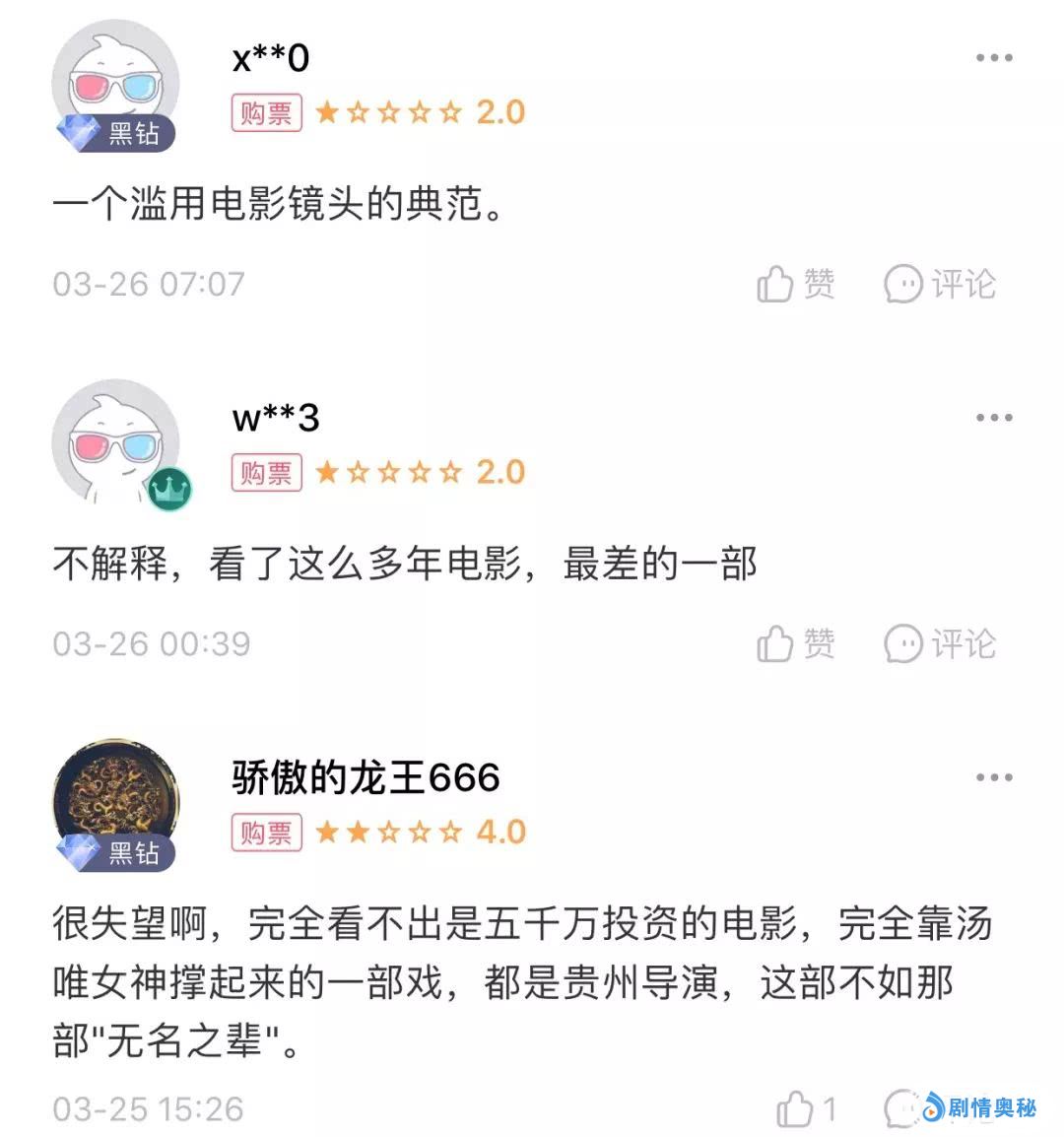Viewport: 1064px width, 1137px height.
Task: Comment on x**0's review
Action: tap(940, 285)
